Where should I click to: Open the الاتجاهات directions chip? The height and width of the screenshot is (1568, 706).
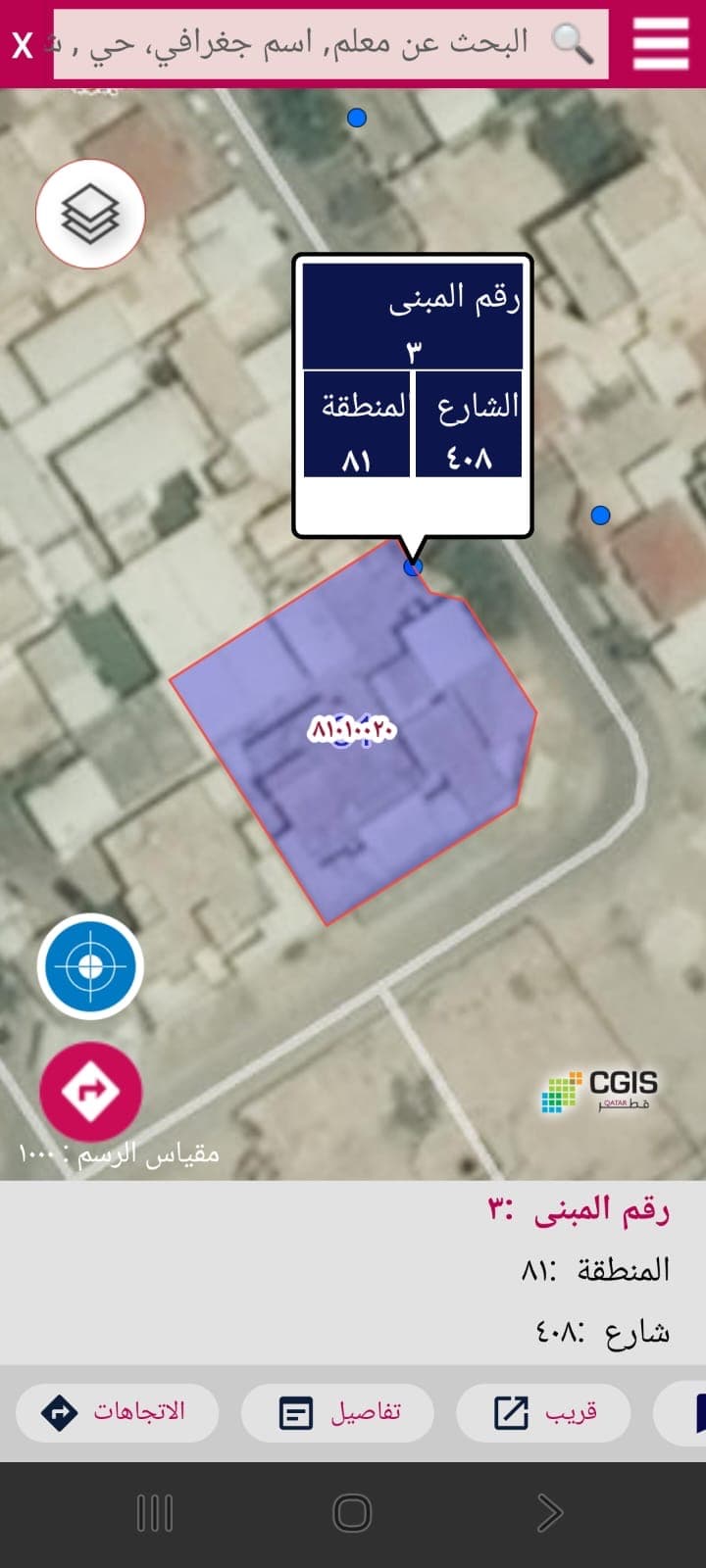tap(116, 1412)
